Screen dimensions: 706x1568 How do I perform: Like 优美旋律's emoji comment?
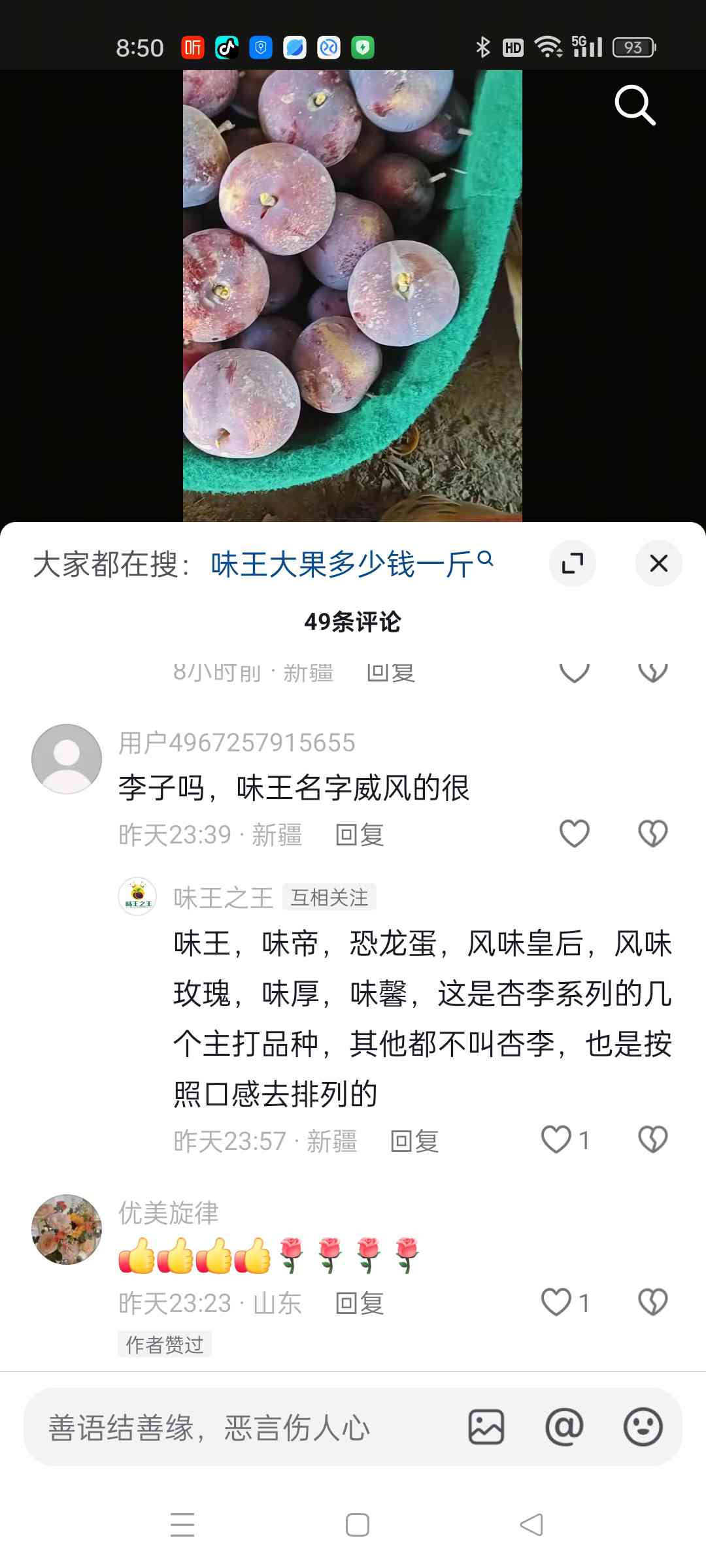coord(565,1302)
